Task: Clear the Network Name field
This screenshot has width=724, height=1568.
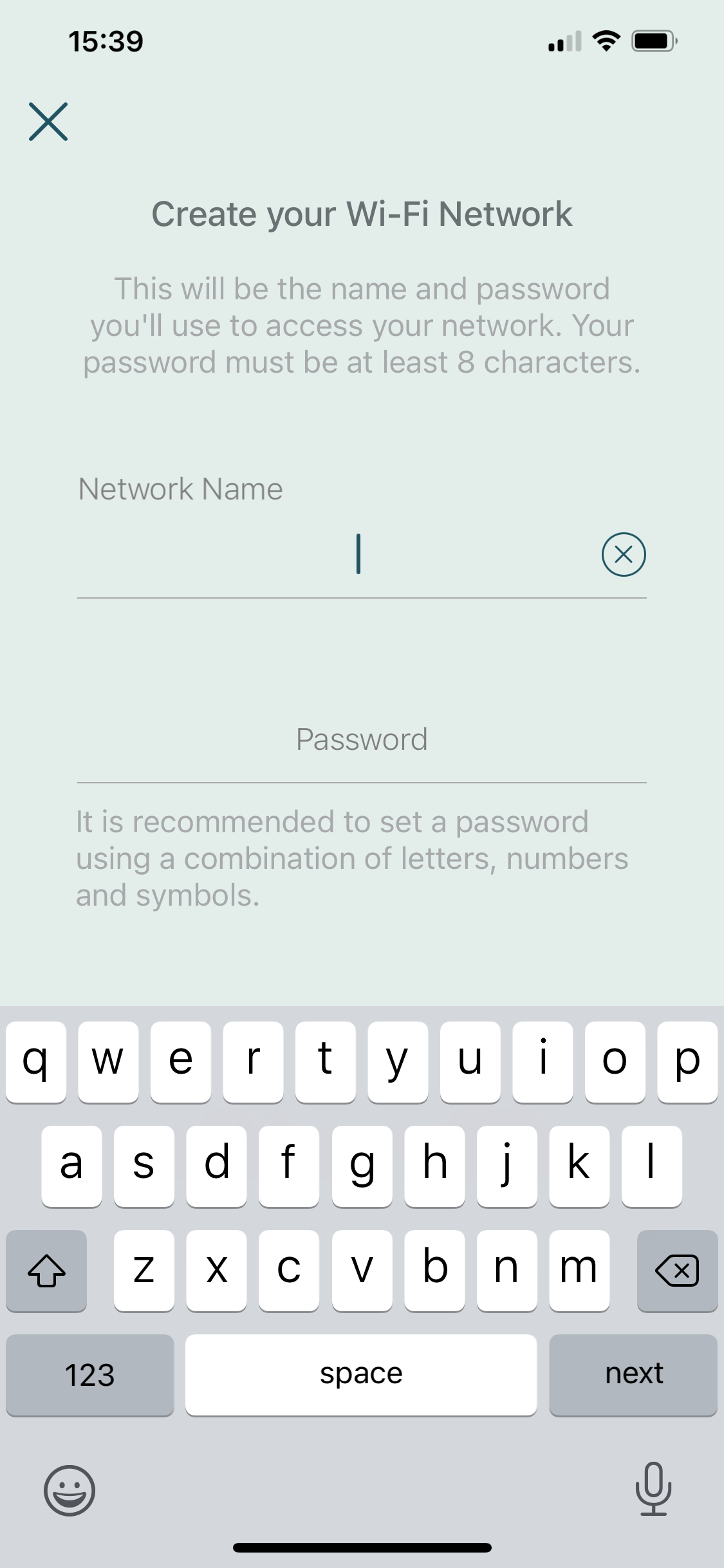Action: (623, 554)
